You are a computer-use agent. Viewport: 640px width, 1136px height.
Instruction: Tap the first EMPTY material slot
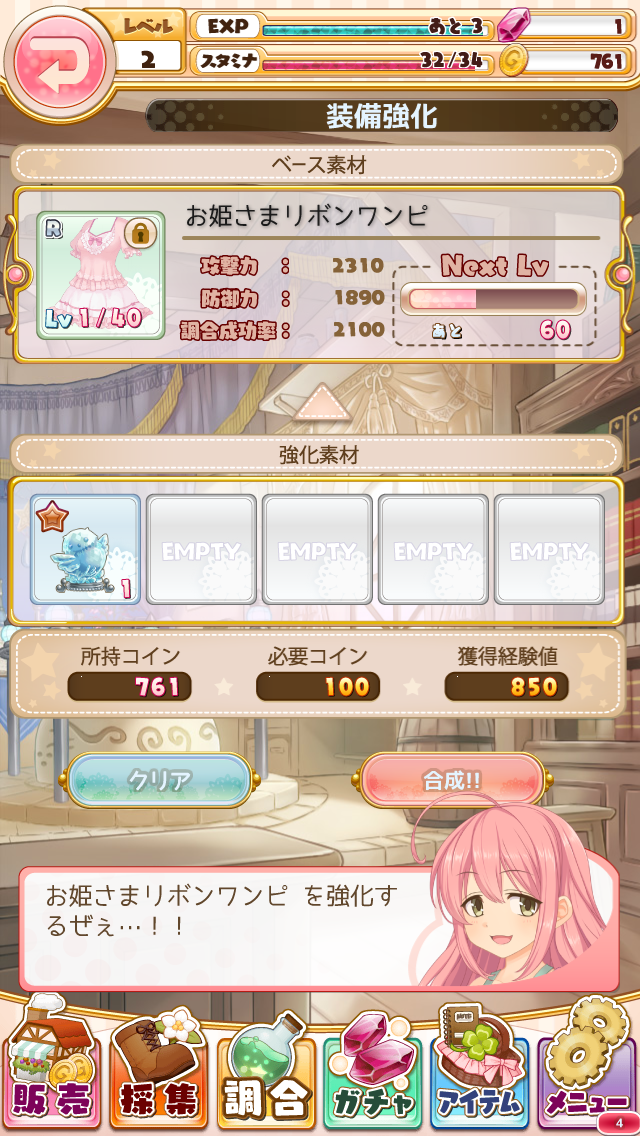pos(201,549)
